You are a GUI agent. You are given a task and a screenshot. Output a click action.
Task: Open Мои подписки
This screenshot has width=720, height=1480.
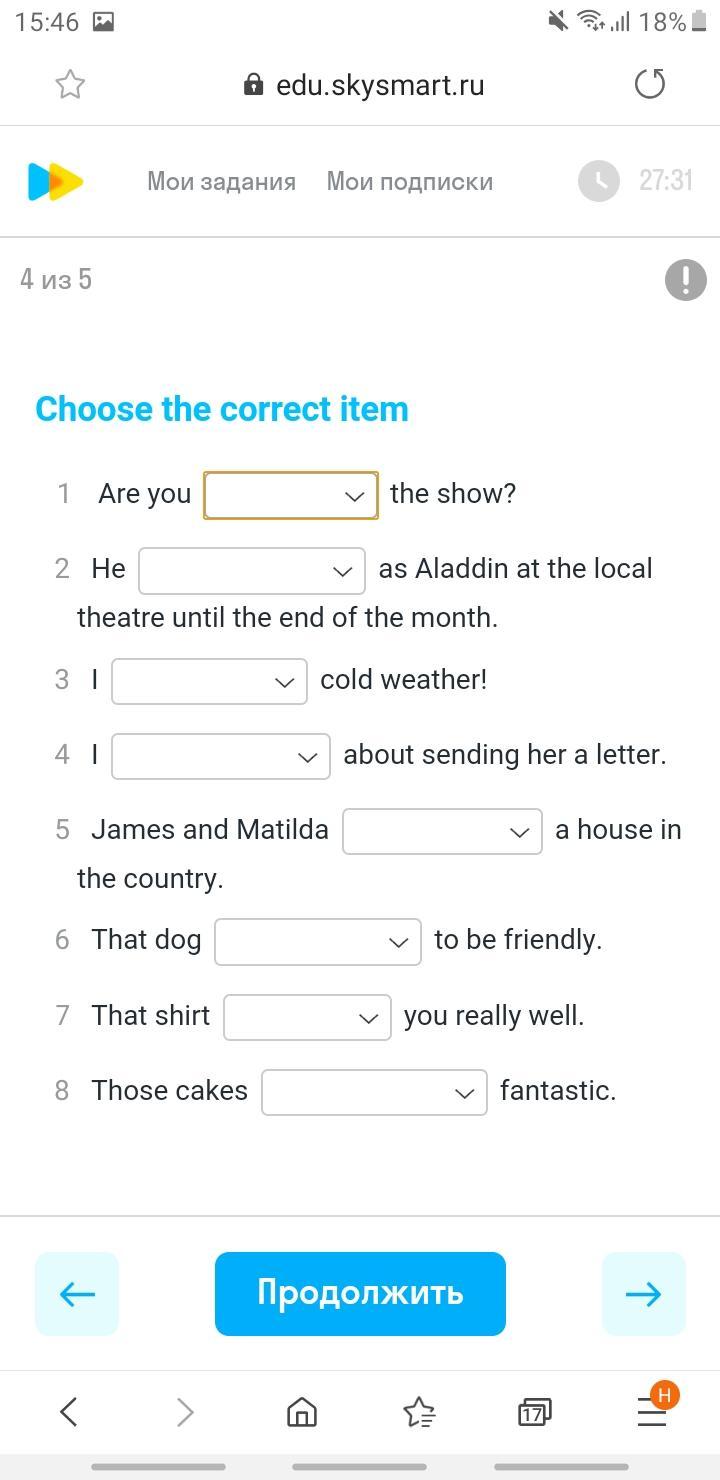tap(410, 181)
